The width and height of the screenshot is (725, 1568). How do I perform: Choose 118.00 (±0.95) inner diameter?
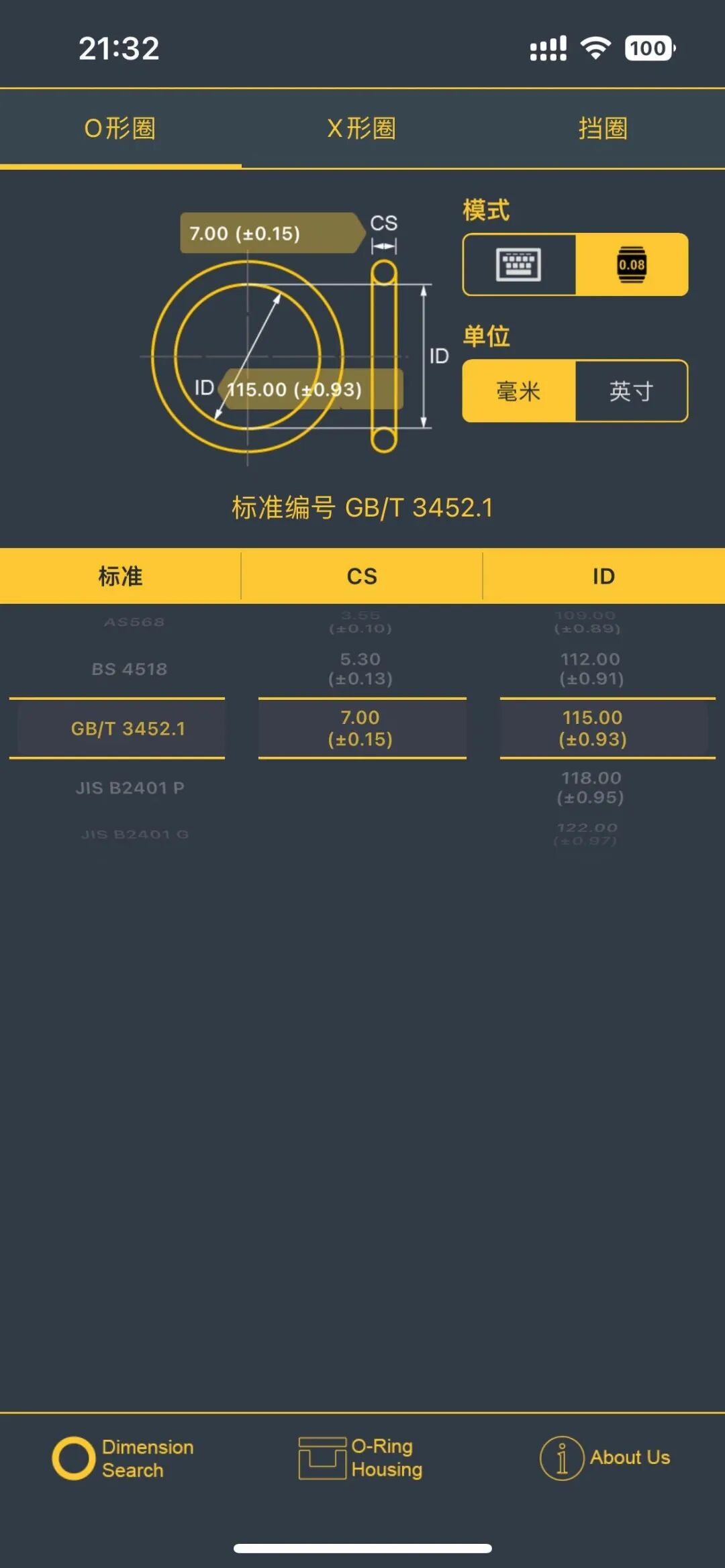(591, 788)
